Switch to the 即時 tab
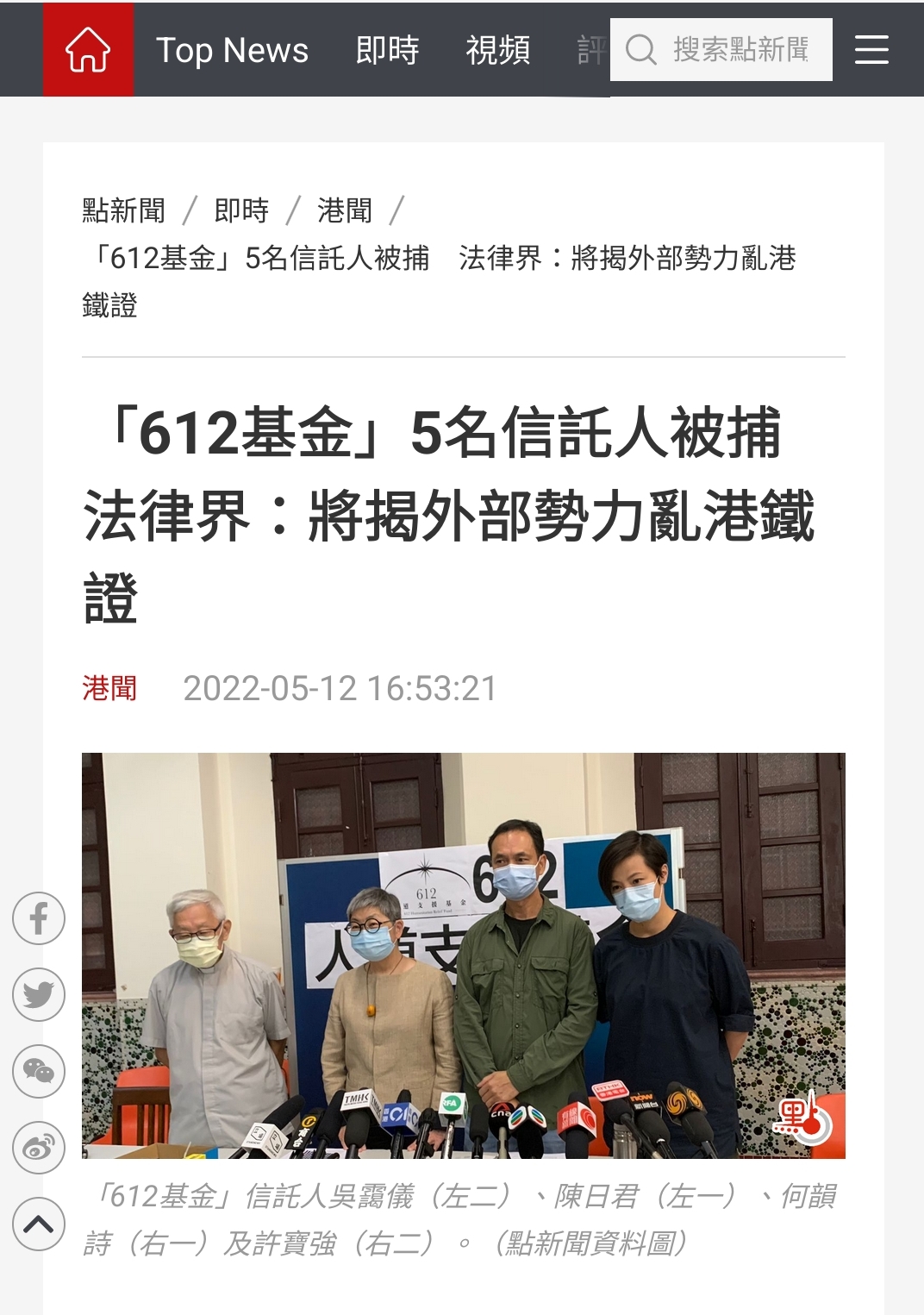 pyautogui.click(x=387, y=50)
